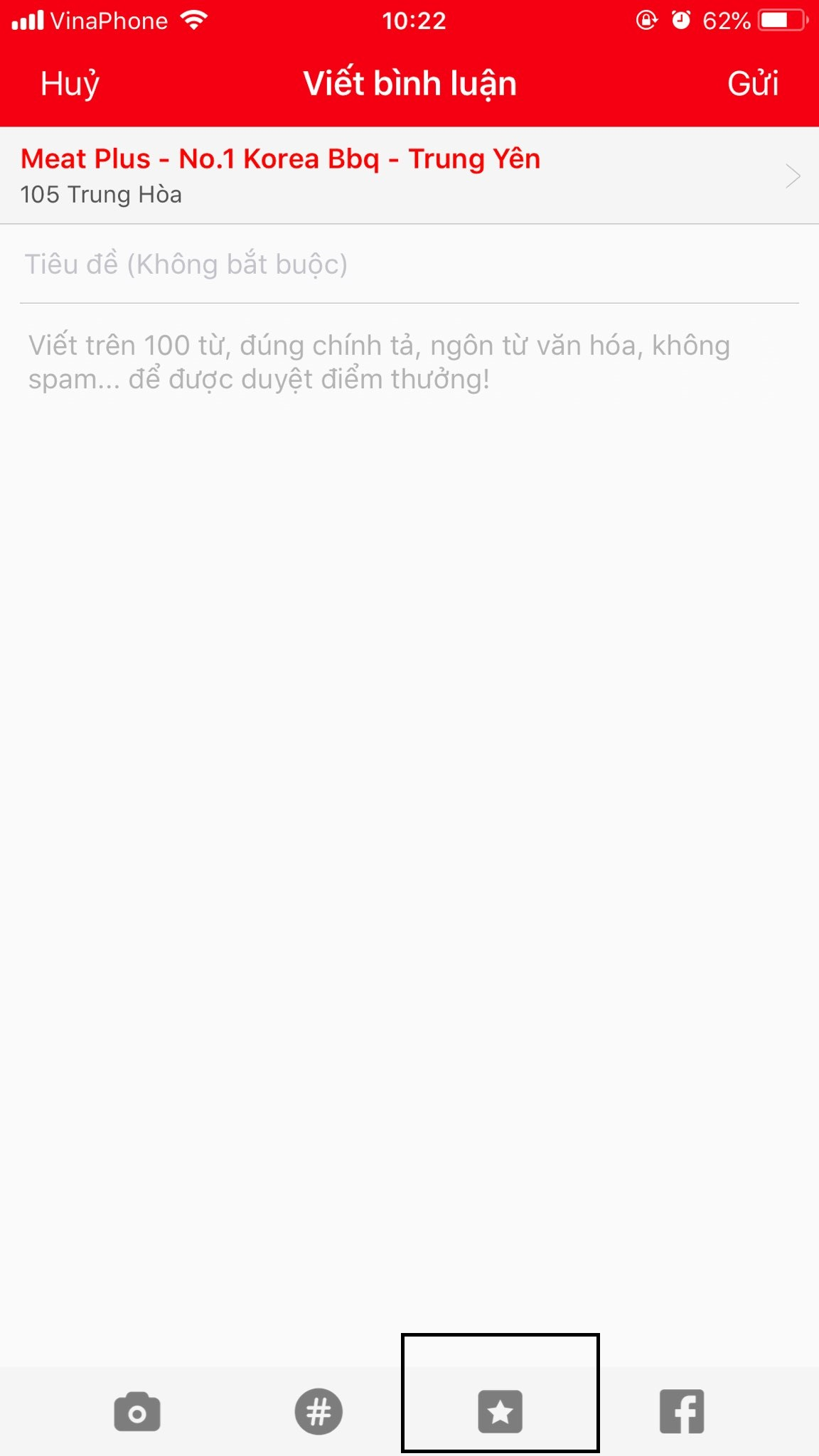Insert a hashtag with the # icon
This screenshot has width=819, height=1456.
click(x=318, y=1411)
